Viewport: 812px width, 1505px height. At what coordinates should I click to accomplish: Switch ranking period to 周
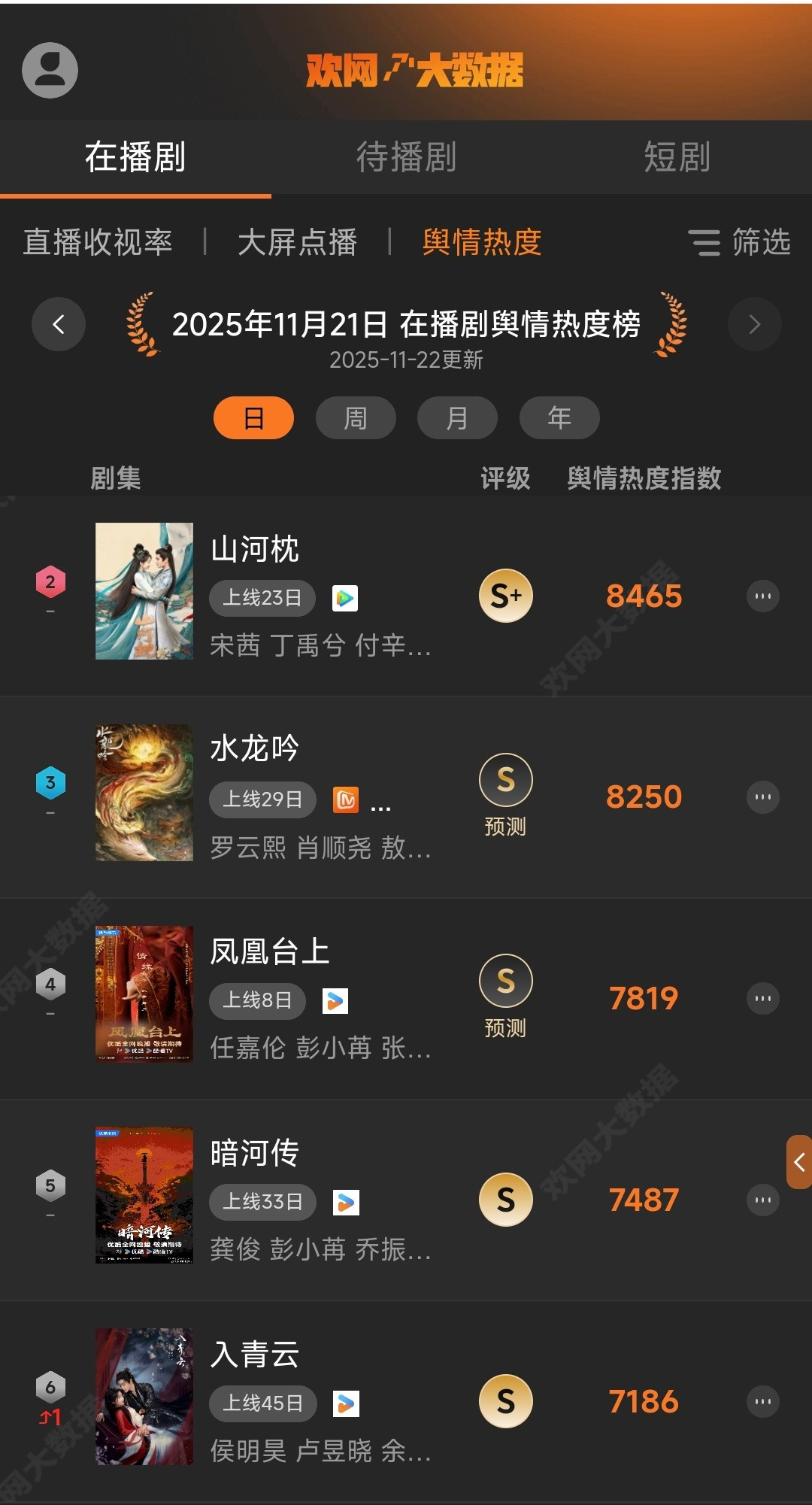(x=356, y=417)
